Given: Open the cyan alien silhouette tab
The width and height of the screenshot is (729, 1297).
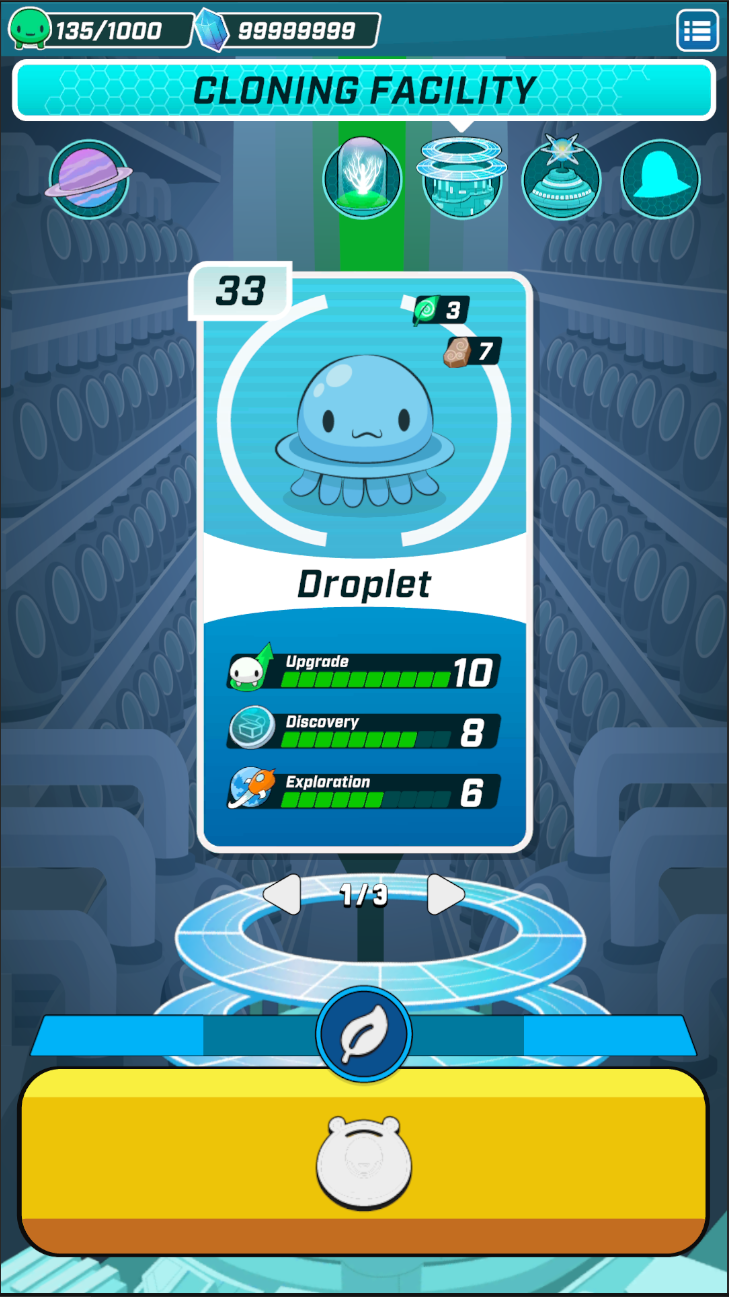Looking at the screenshot, I should coord(660,179).
